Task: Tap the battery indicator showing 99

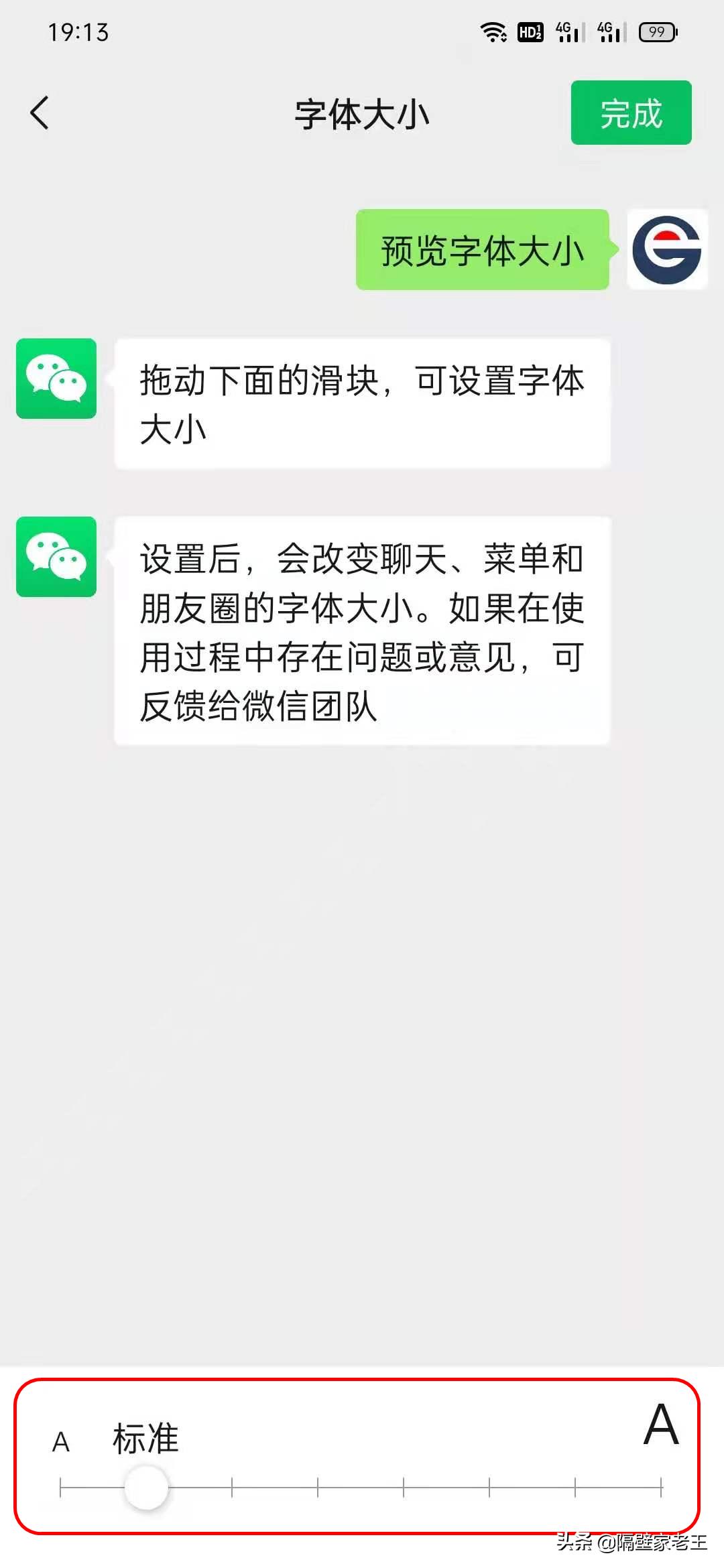Action: pos(658,32)
